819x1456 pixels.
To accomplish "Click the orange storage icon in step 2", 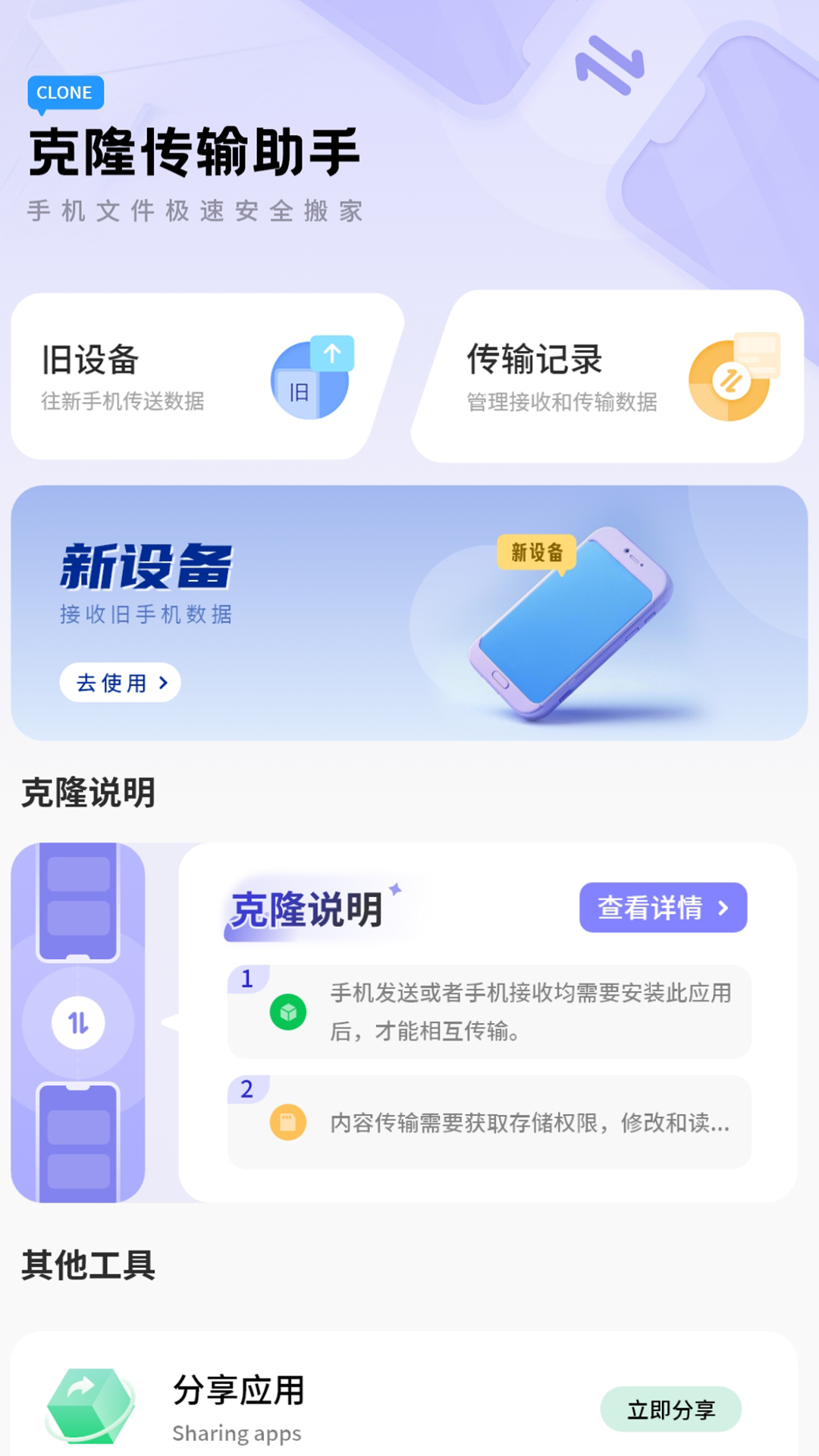I will click(x=287, y=1121).
